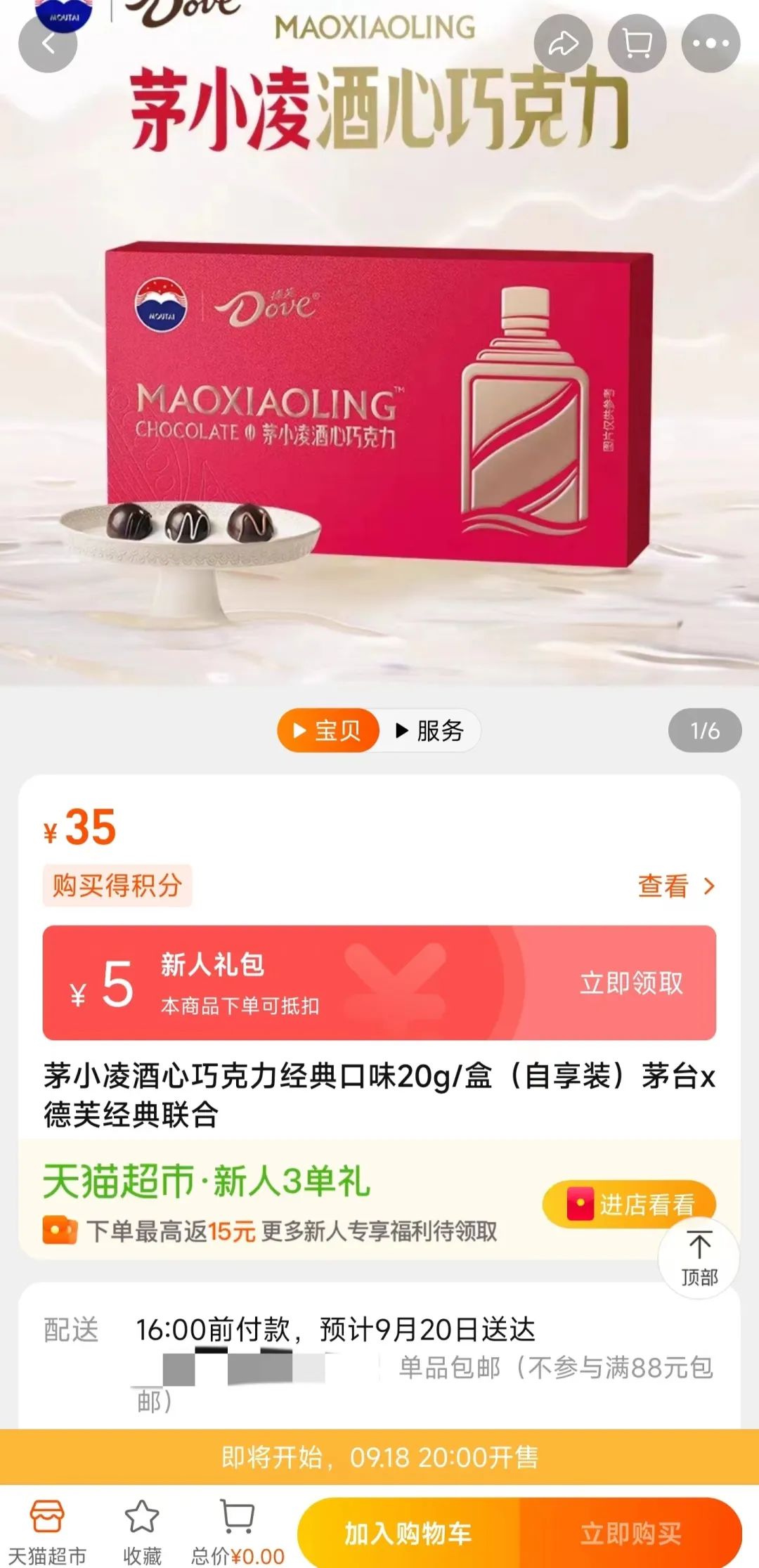The image size is (759, 1568).
Task: Share this chocolate product
Action: (563, 44)
